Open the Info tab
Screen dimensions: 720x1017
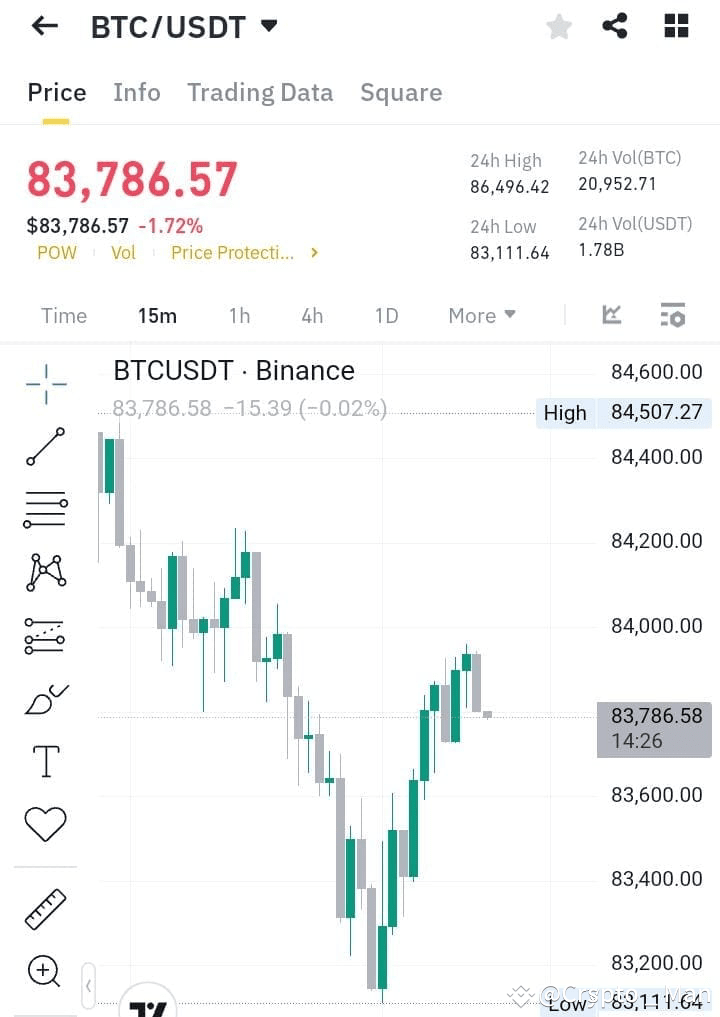click(x=136, y=92)
